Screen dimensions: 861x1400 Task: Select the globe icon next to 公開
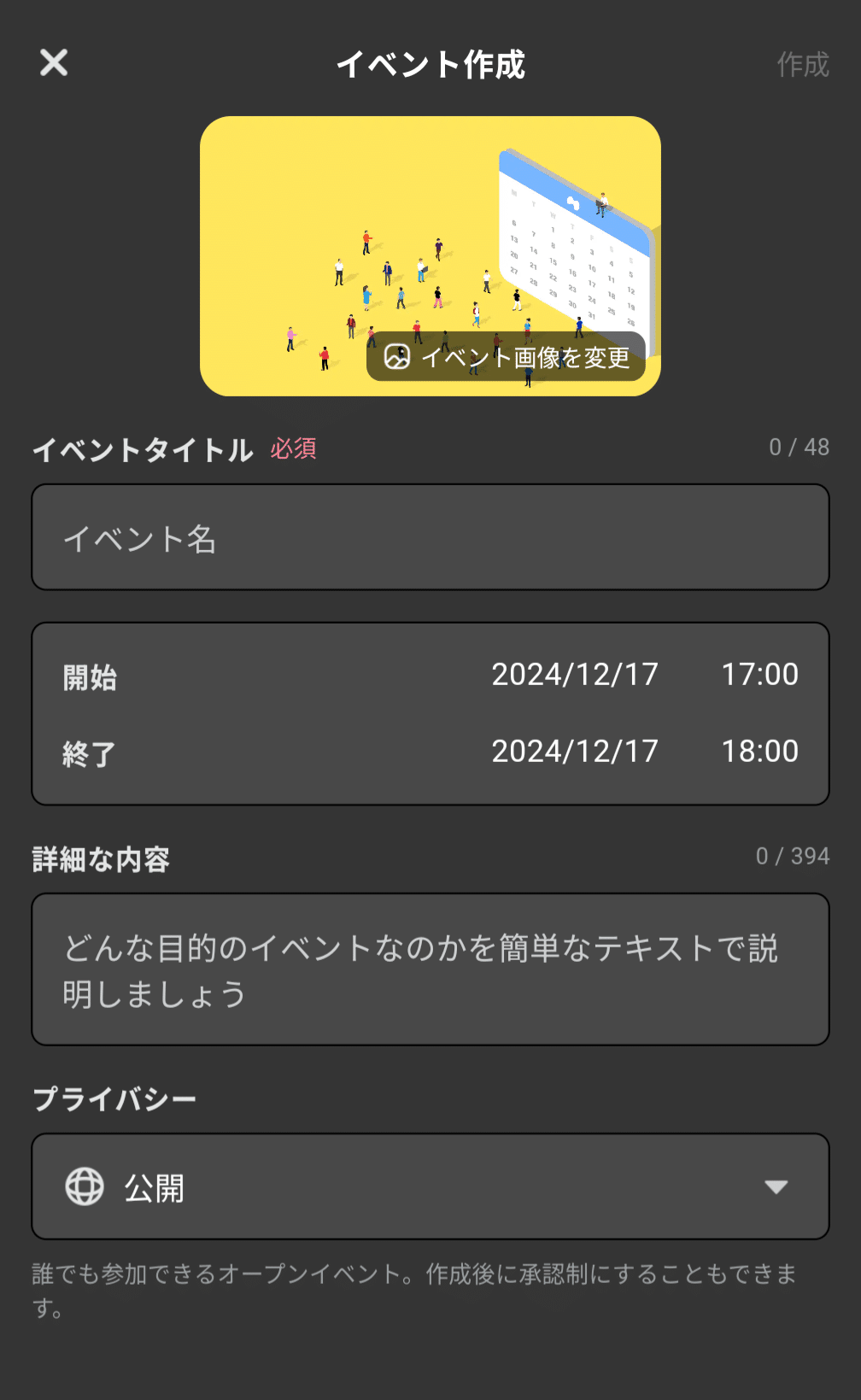(83, 1186)
